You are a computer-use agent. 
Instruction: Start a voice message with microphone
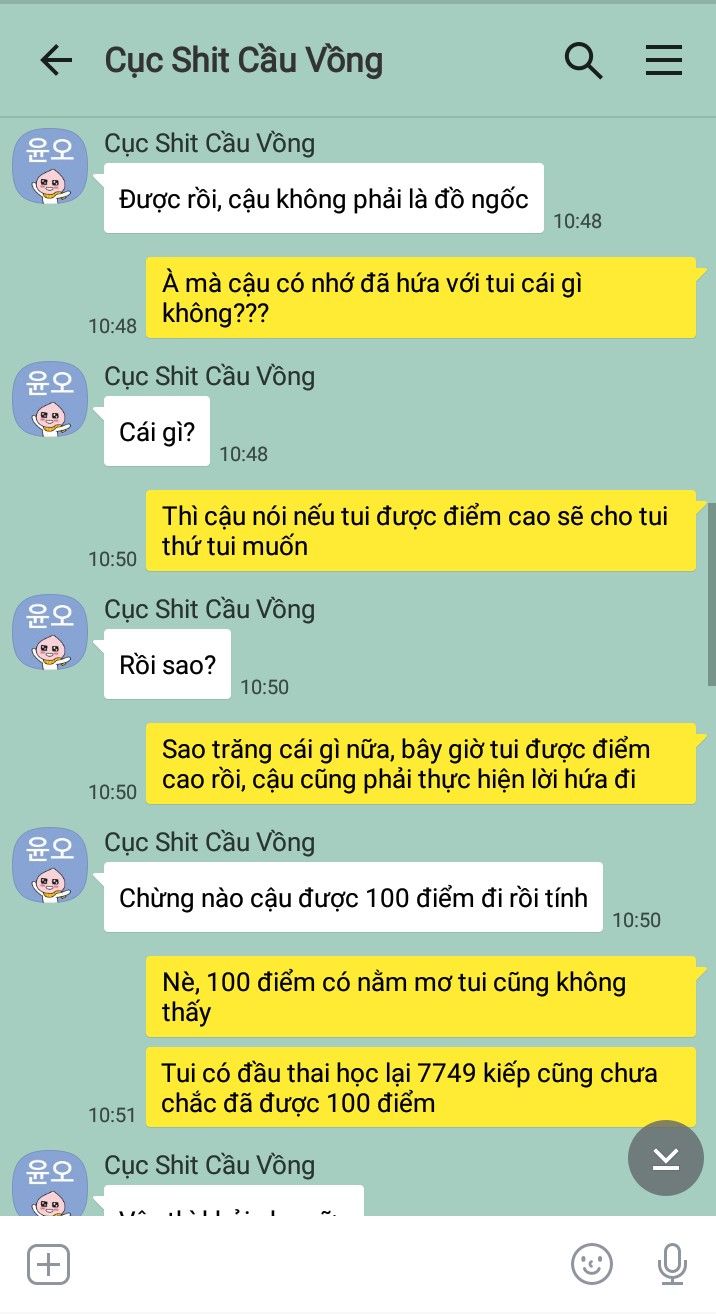(672, 1265)
